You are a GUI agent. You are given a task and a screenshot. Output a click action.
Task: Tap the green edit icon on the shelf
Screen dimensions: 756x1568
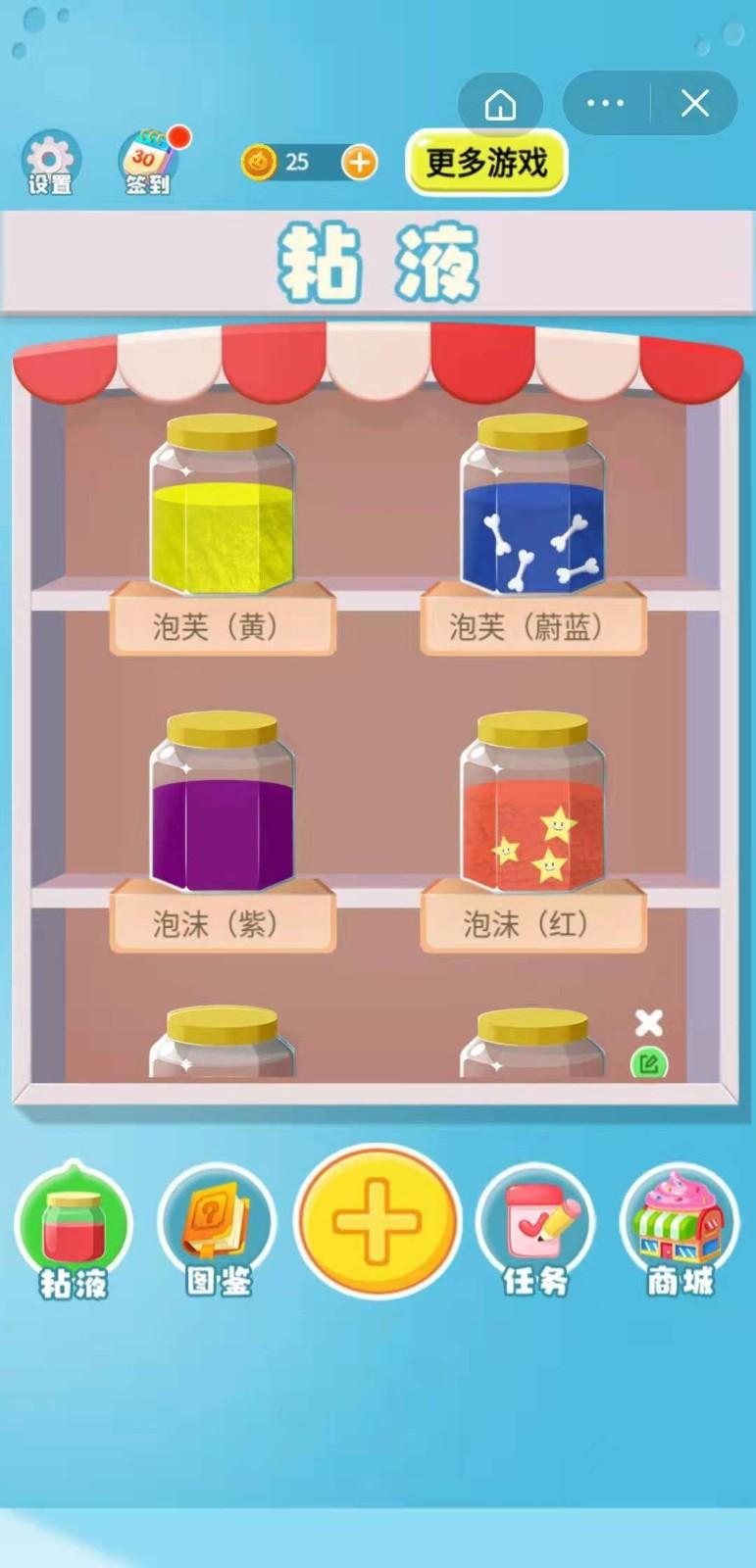[648, 1063]
